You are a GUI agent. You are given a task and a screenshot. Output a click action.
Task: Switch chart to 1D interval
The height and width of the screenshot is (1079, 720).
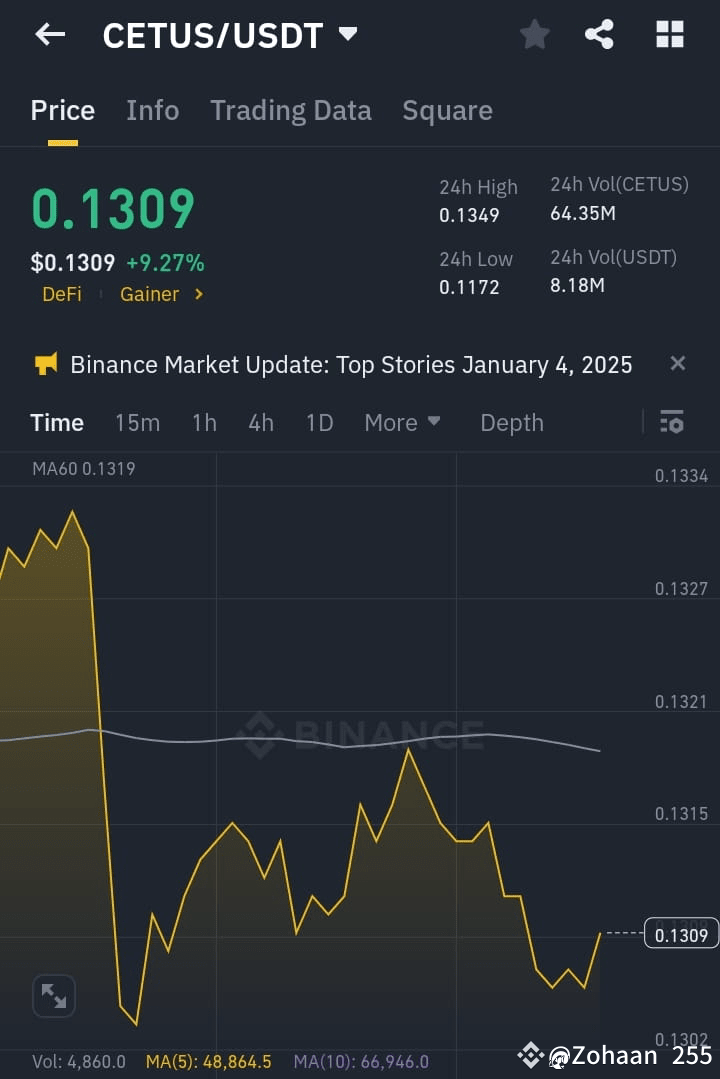point(319,422)
